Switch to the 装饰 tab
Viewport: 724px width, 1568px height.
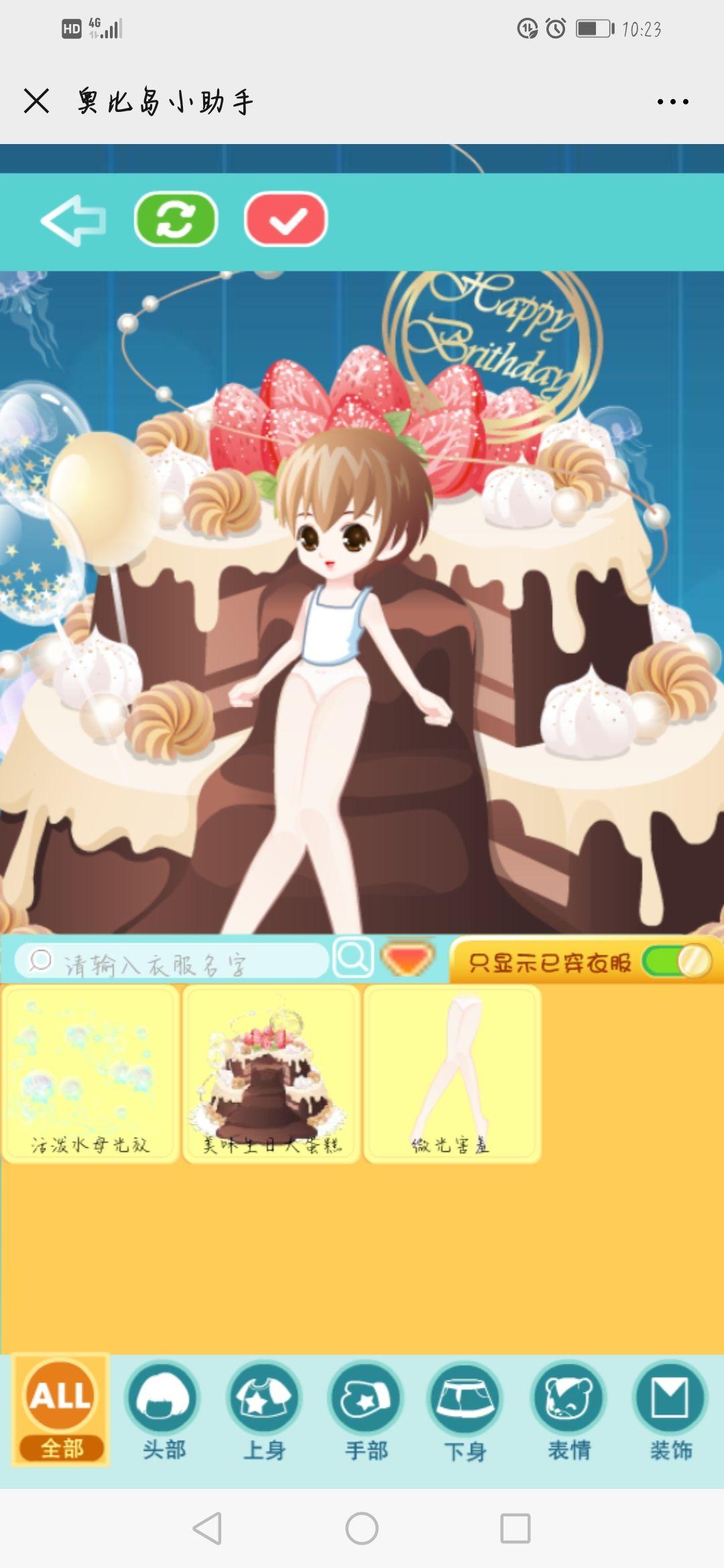(670, 1410)
